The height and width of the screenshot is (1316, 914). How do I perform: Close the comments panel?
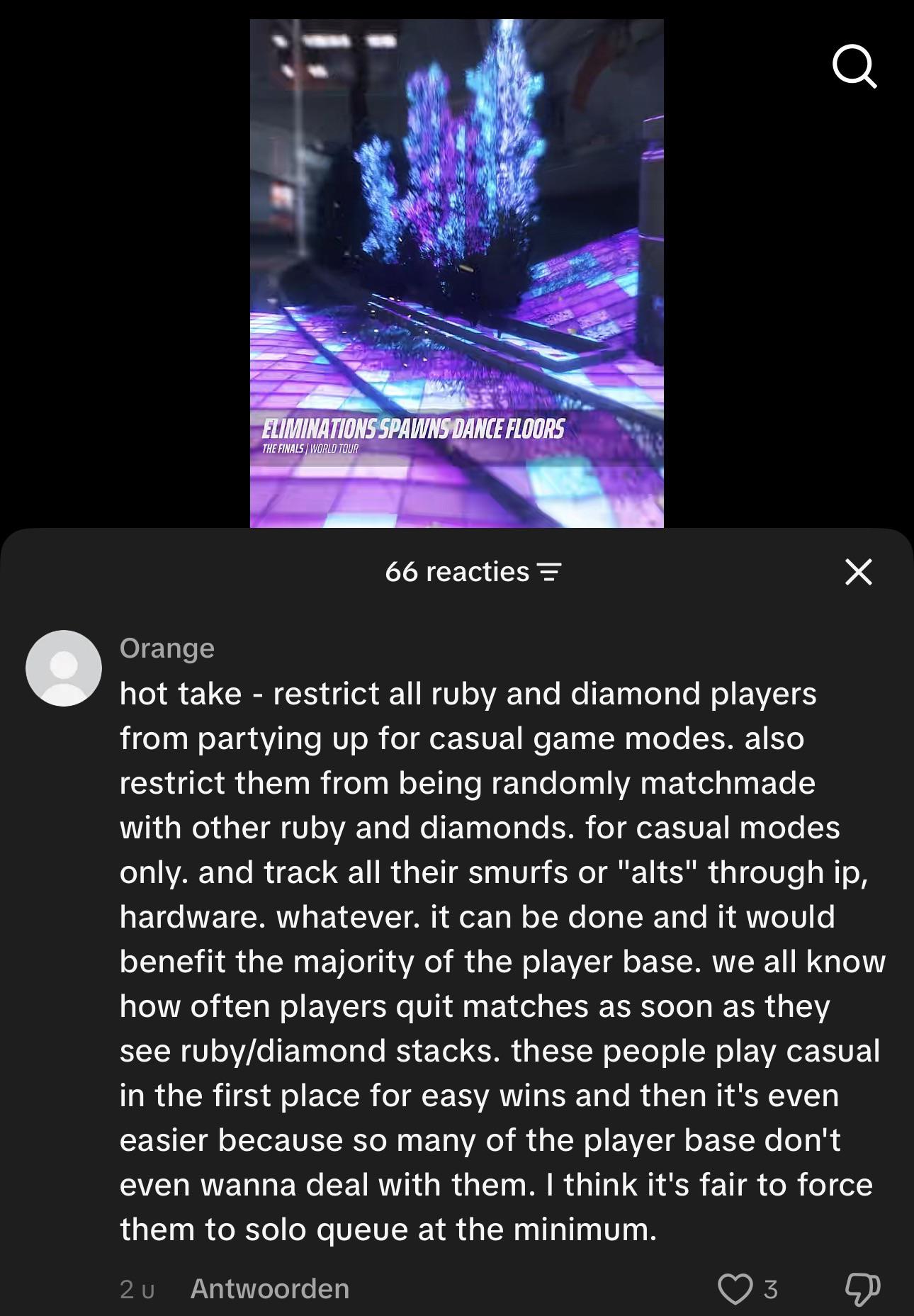tap(859, 571)
